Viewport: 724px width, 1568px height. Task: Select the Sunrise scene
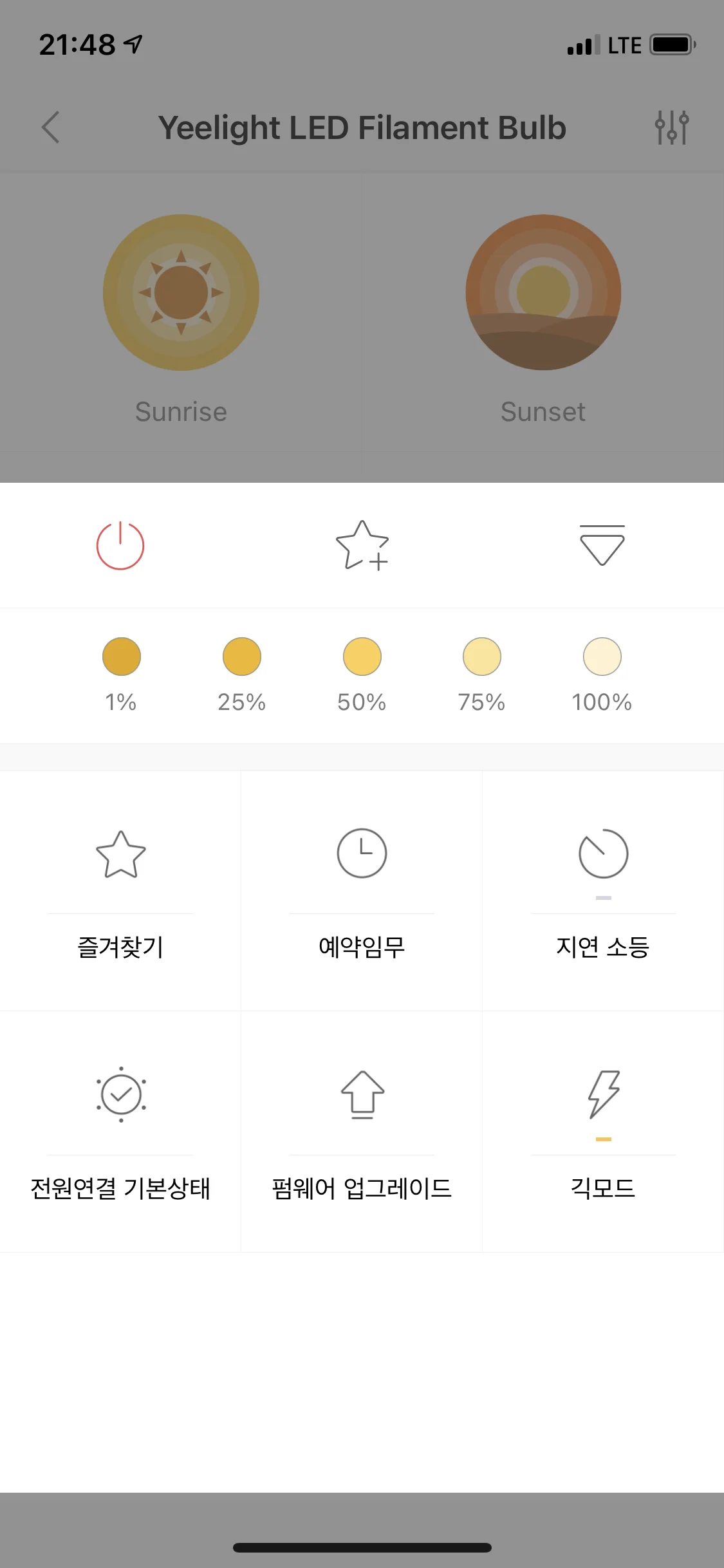pyautogui.click(x=181, y=293)
